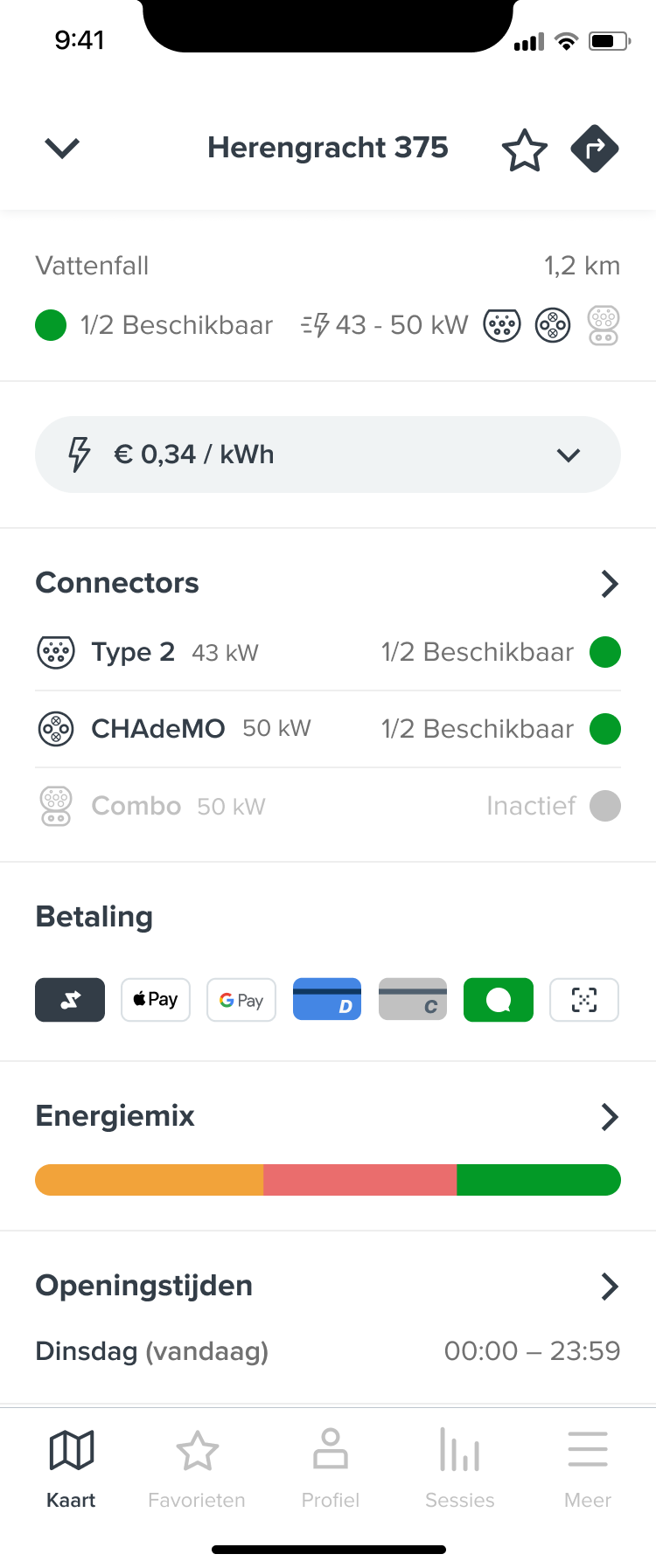This screenshot has height=1568, width=656.
Task: Open the Connectors details arrow
Action: click(610, 583)
